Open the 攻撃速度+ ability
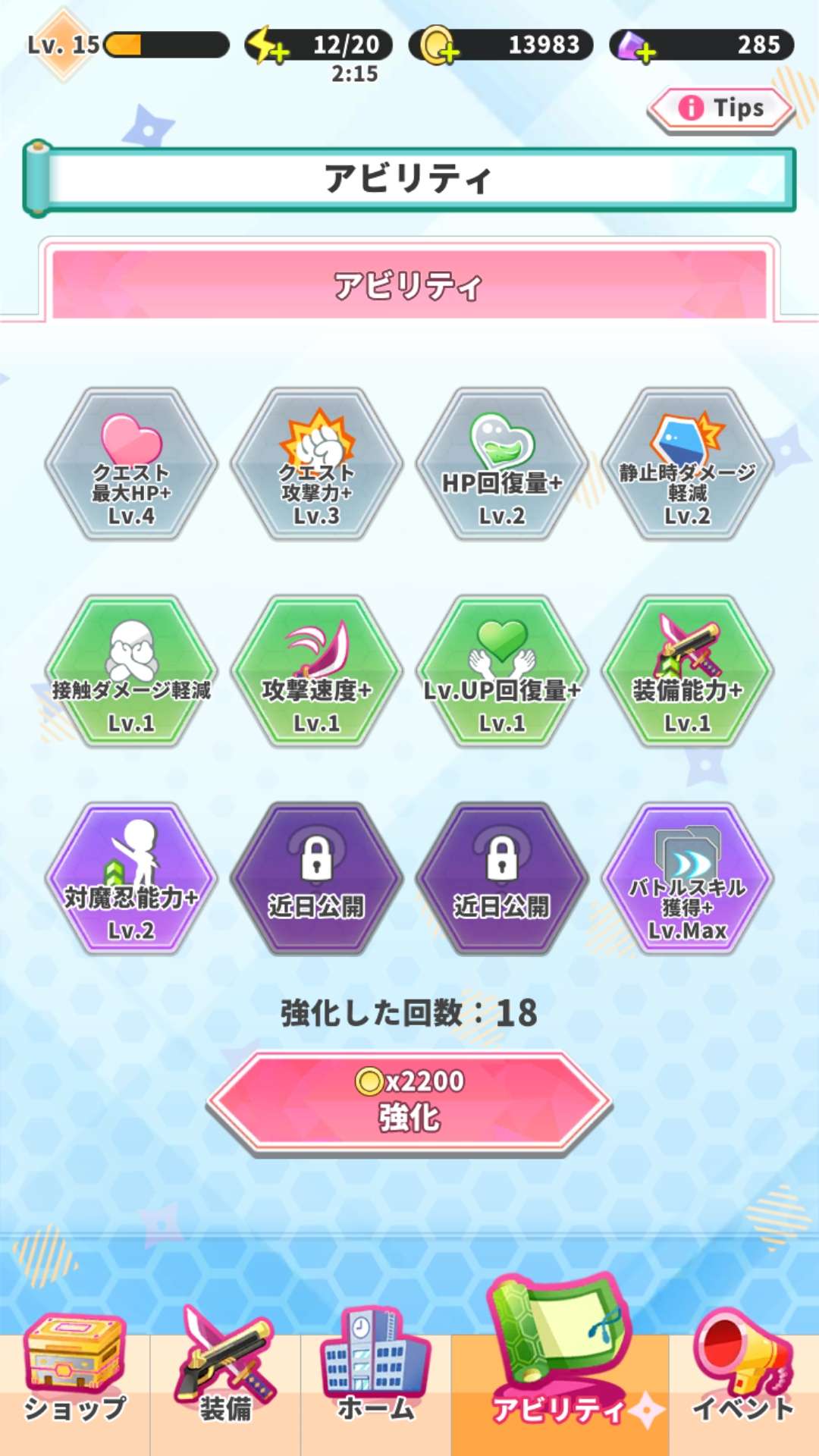 [316, 671]
